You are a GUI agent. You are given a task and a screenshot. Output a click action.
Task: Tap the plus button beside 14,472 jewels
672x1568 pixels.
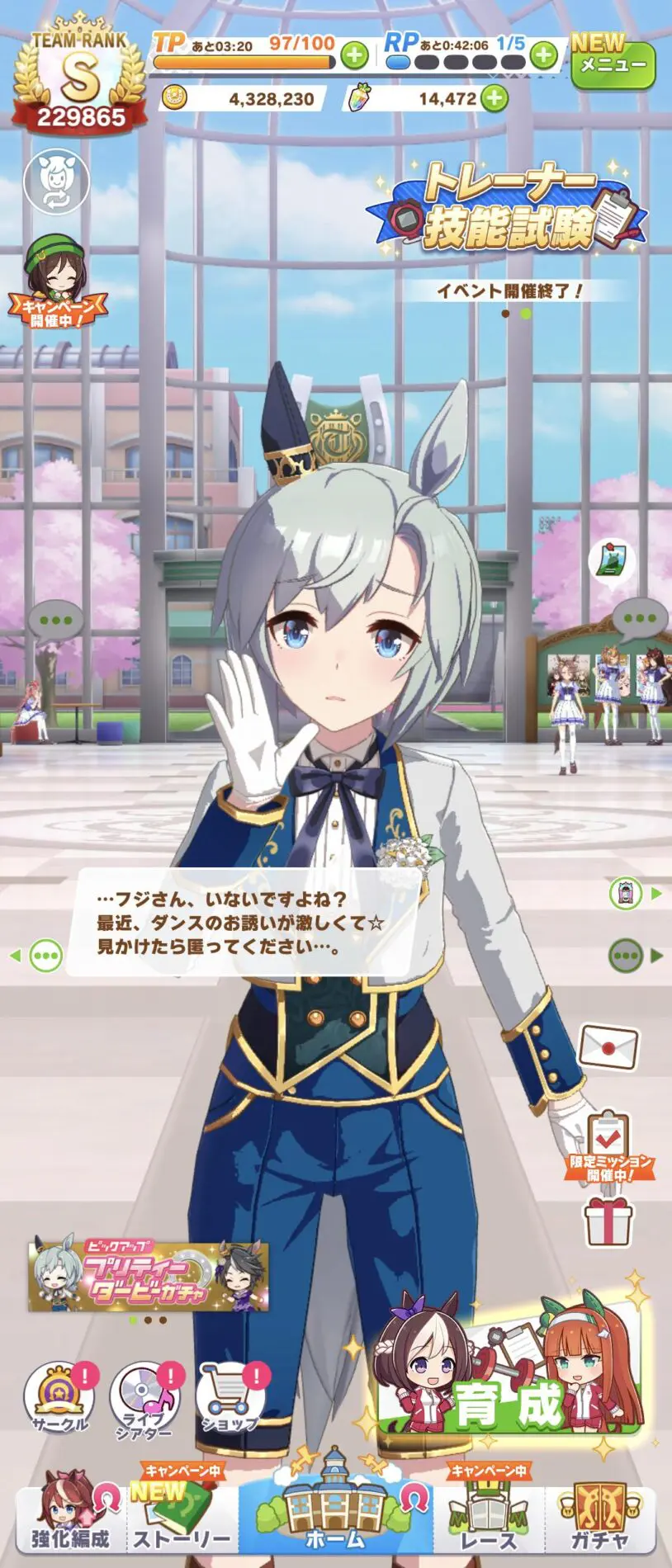493,99
